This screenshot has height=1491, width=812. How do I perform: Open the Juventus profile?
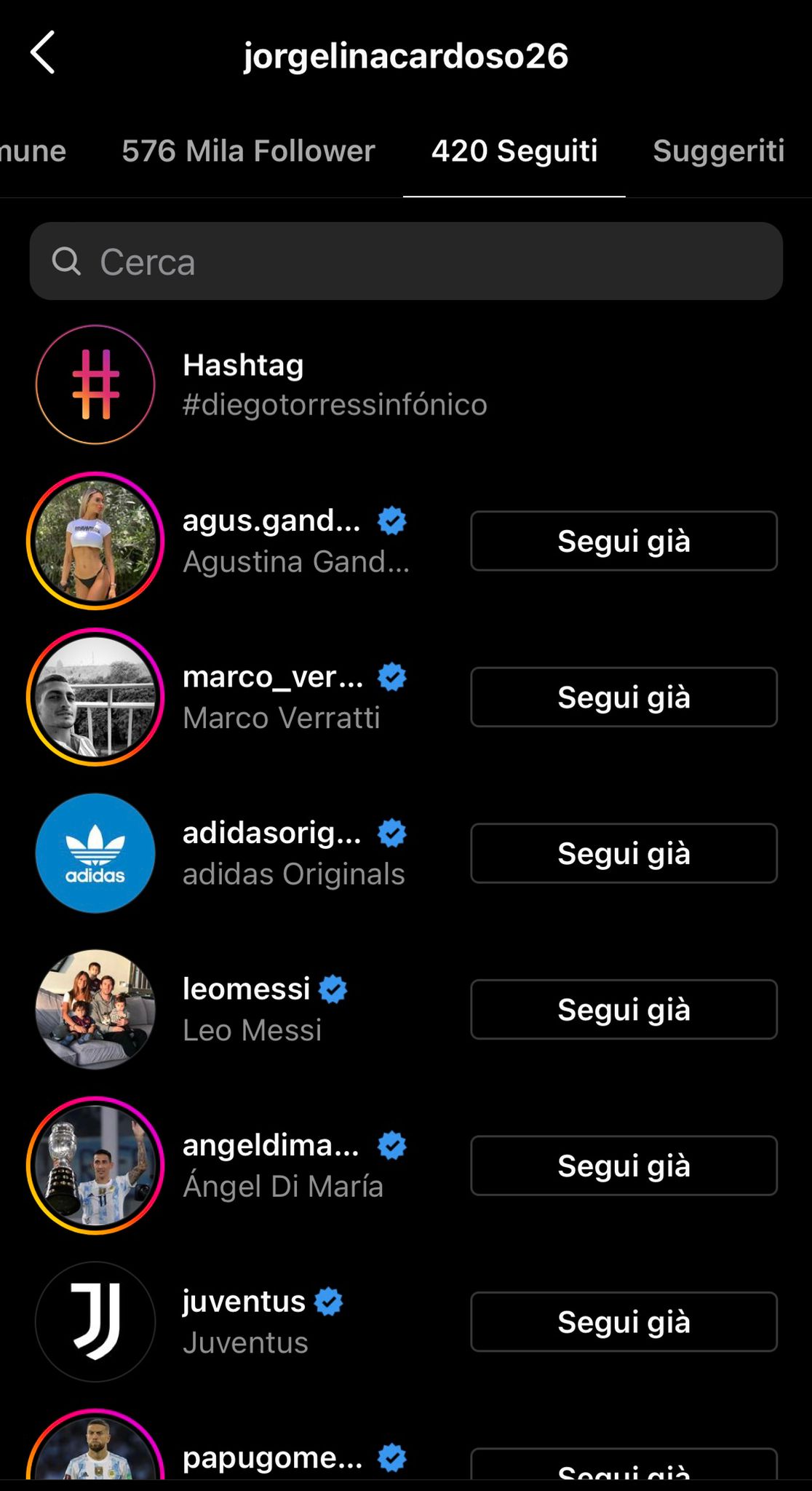[245, 1321]
